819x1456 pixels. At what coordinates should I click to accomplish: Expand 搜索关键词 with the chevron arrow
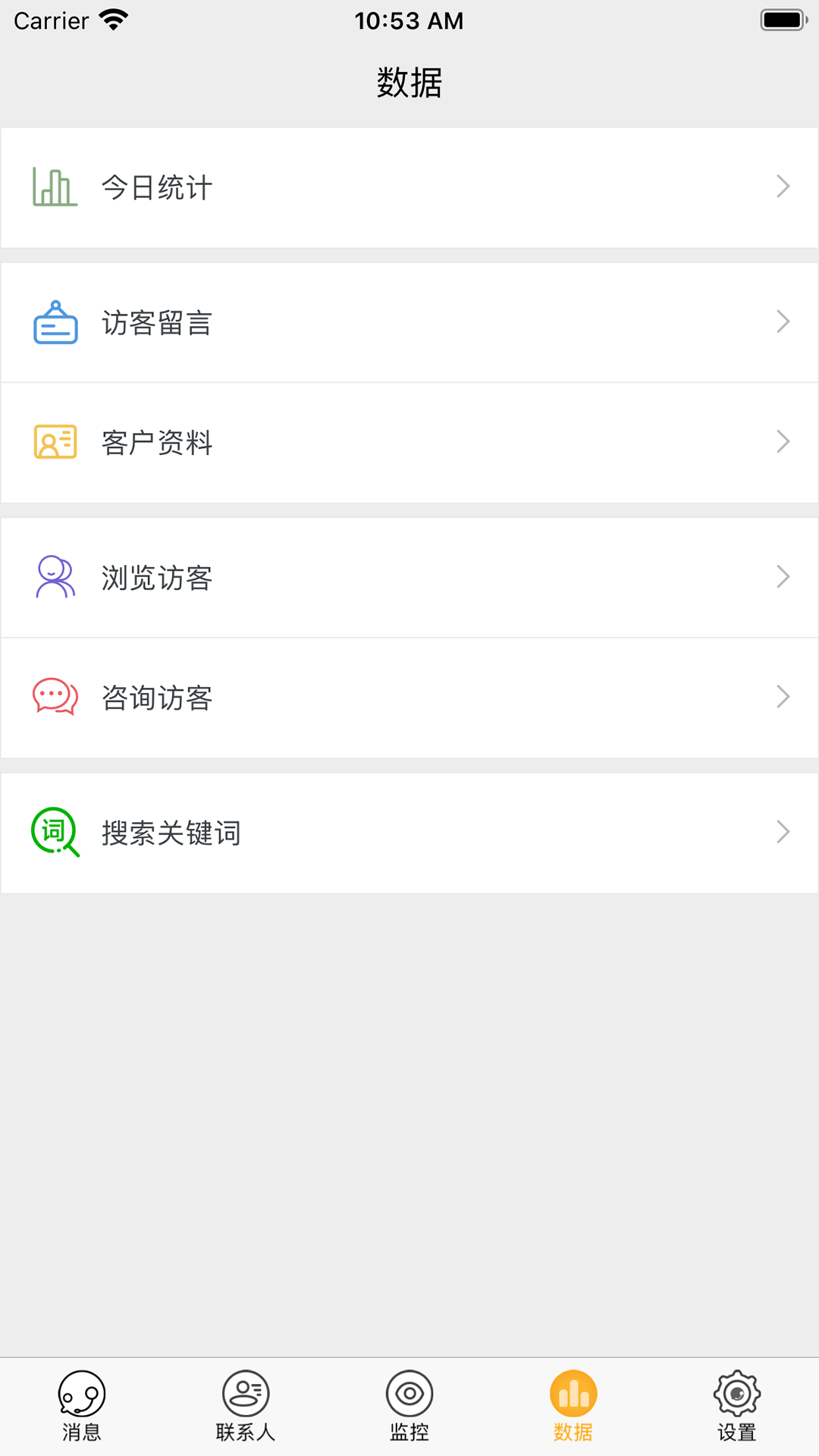click(x=783, y=832)
